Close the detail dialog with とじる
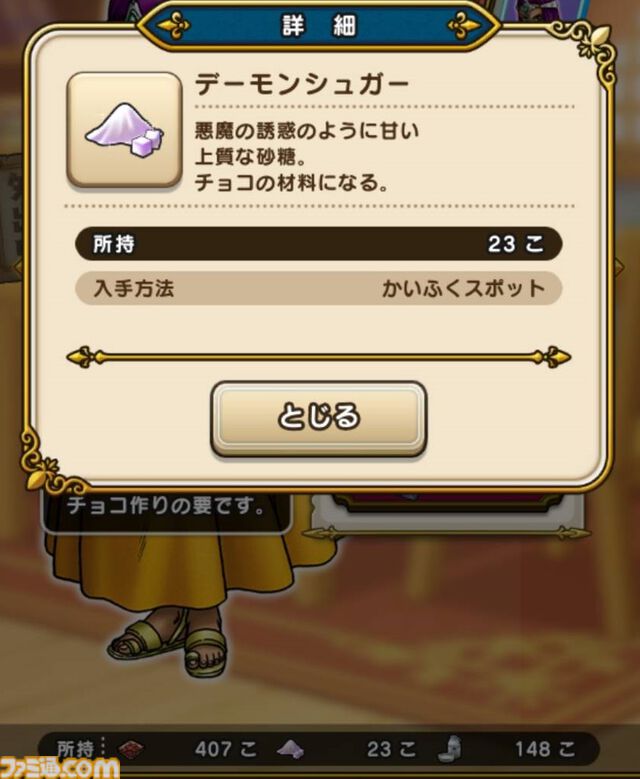Image resolution: width=640 pixels, height=779 pixels. click(318, 417)
